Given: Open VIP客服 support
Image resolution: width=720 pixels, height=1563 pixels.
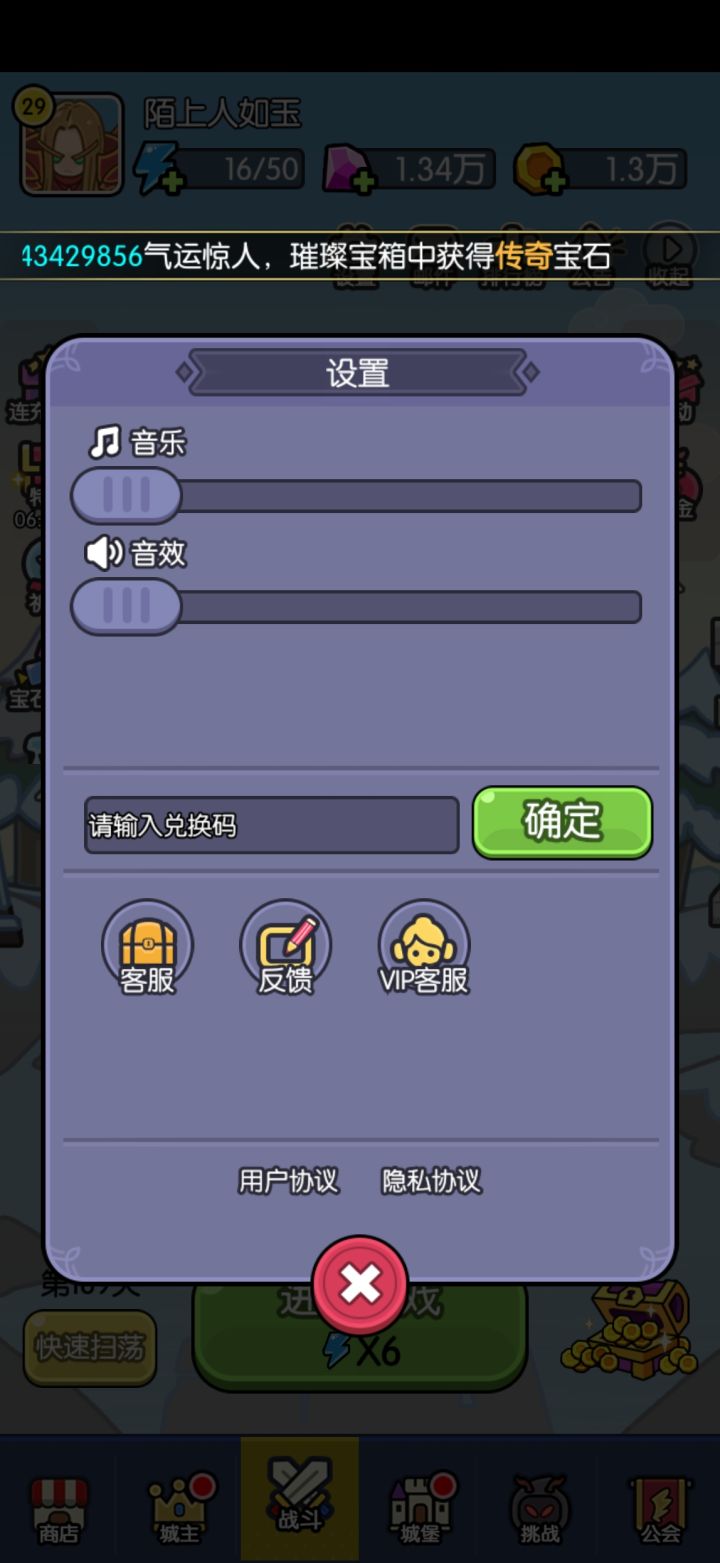Looking at the screenshot, I should [424, 945].
